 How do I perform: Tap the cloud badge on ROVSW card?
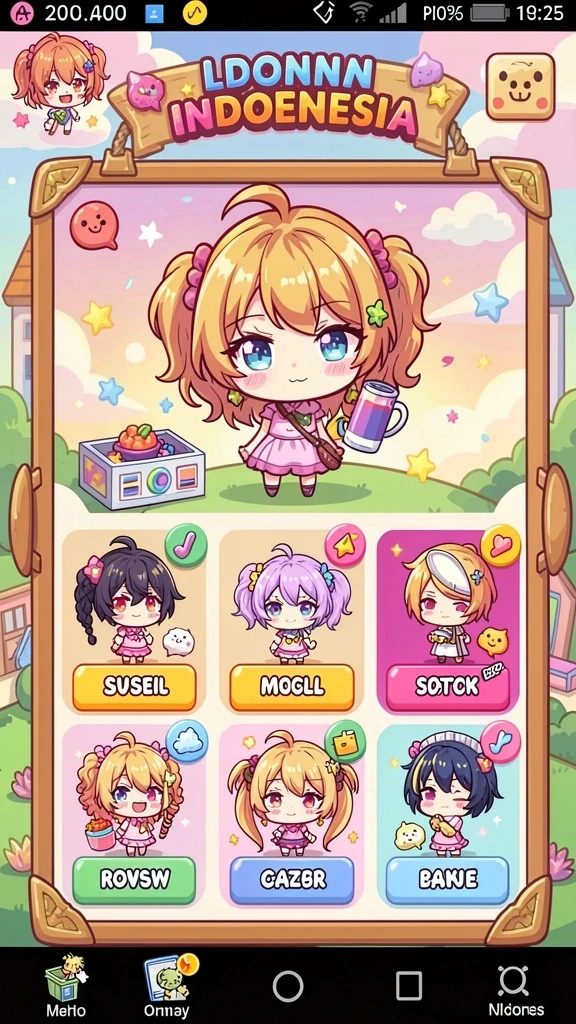(187, 742)
